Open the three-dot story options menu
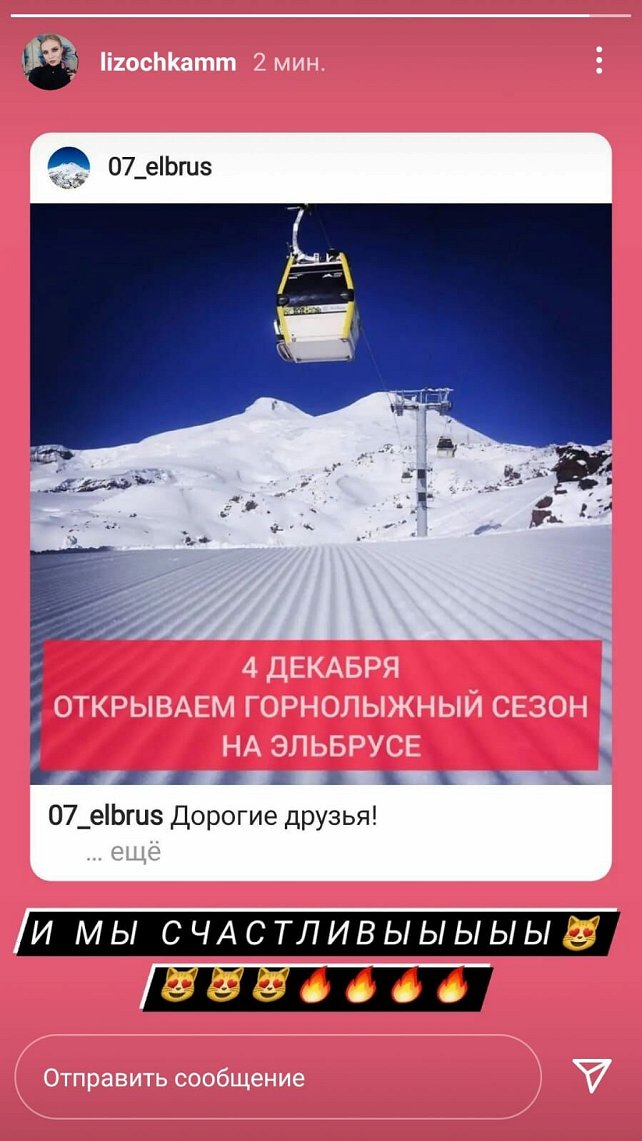 [598, 61]
